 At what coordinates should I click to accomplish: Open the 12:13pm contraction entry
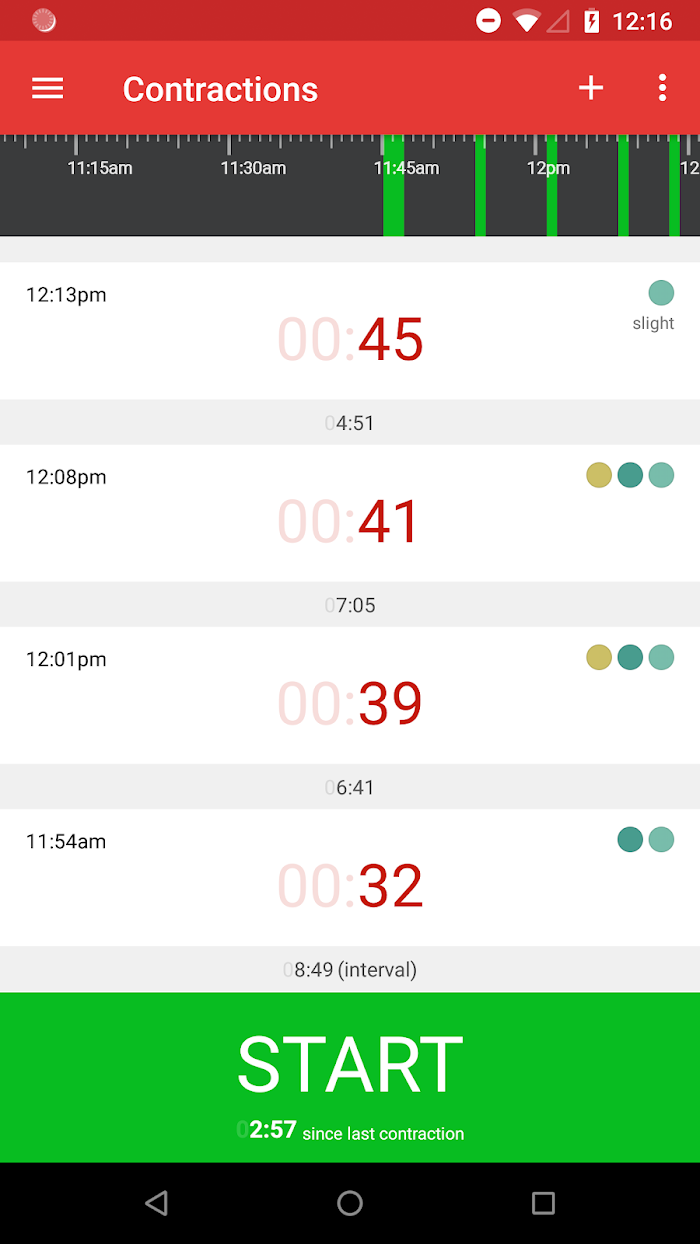(x=350, y=331)
